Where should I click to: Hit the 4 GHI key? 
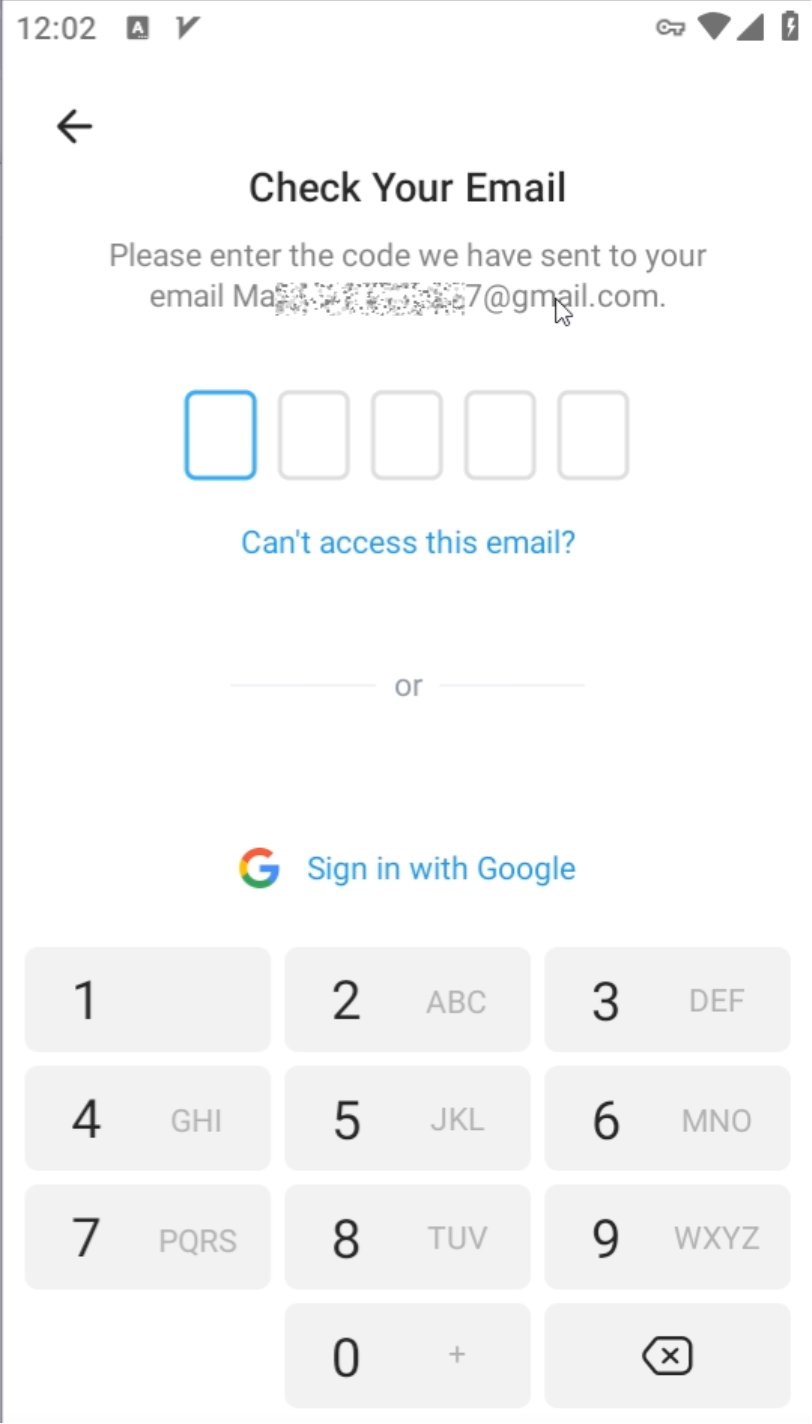coord(147,1119)
